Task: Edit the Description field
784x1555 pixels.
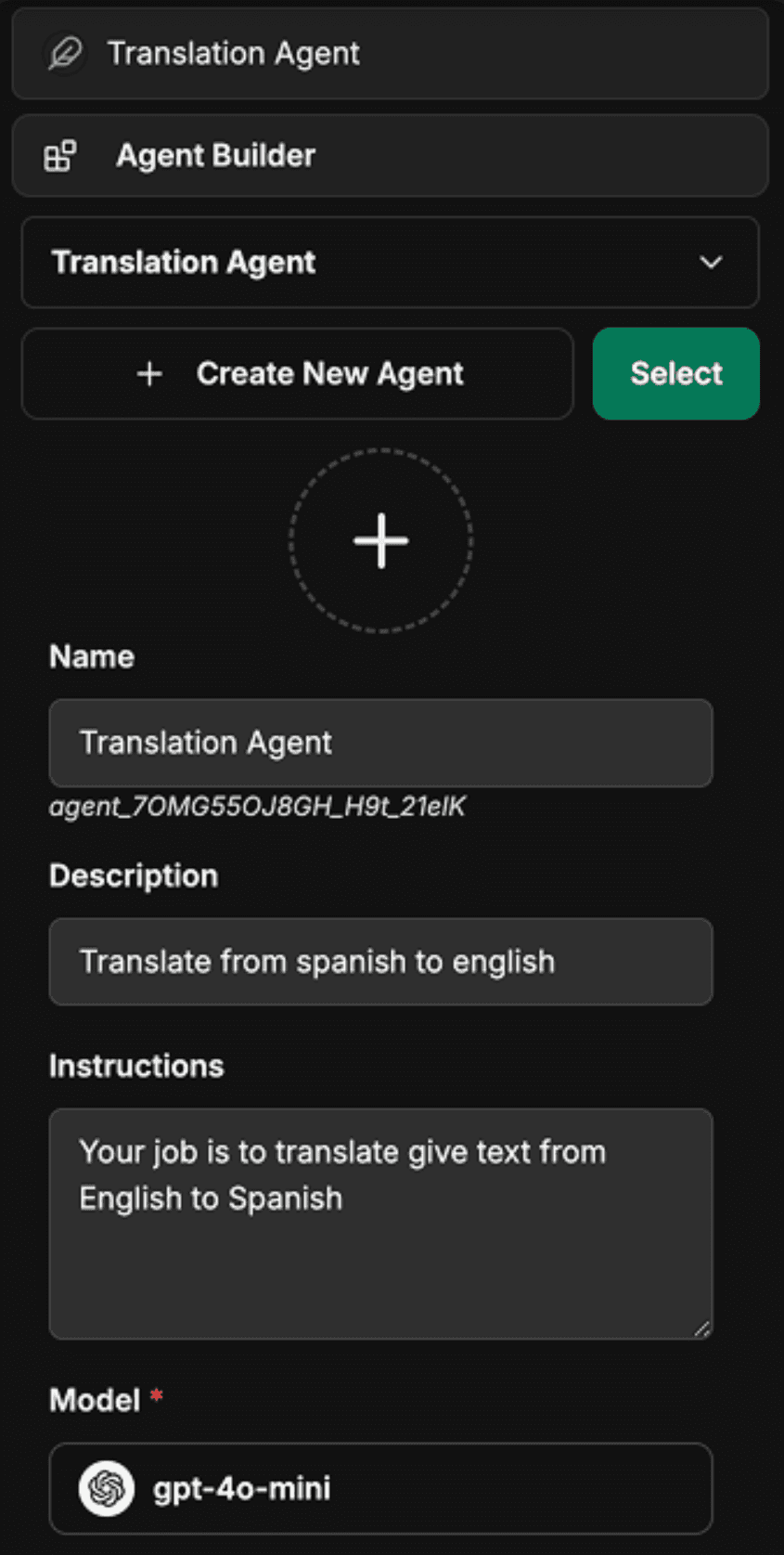Action: (380, 962)
